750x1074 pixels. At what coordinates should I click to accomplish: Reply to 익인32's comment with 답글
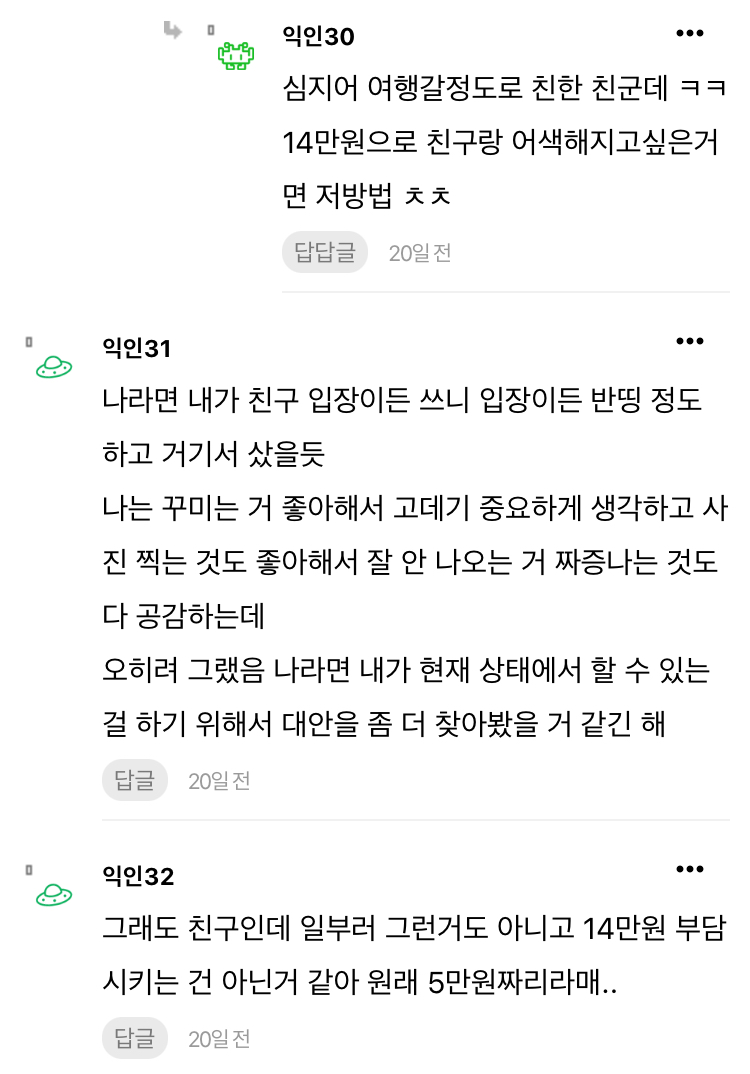pyautogui.click(x=135, y=1038)
